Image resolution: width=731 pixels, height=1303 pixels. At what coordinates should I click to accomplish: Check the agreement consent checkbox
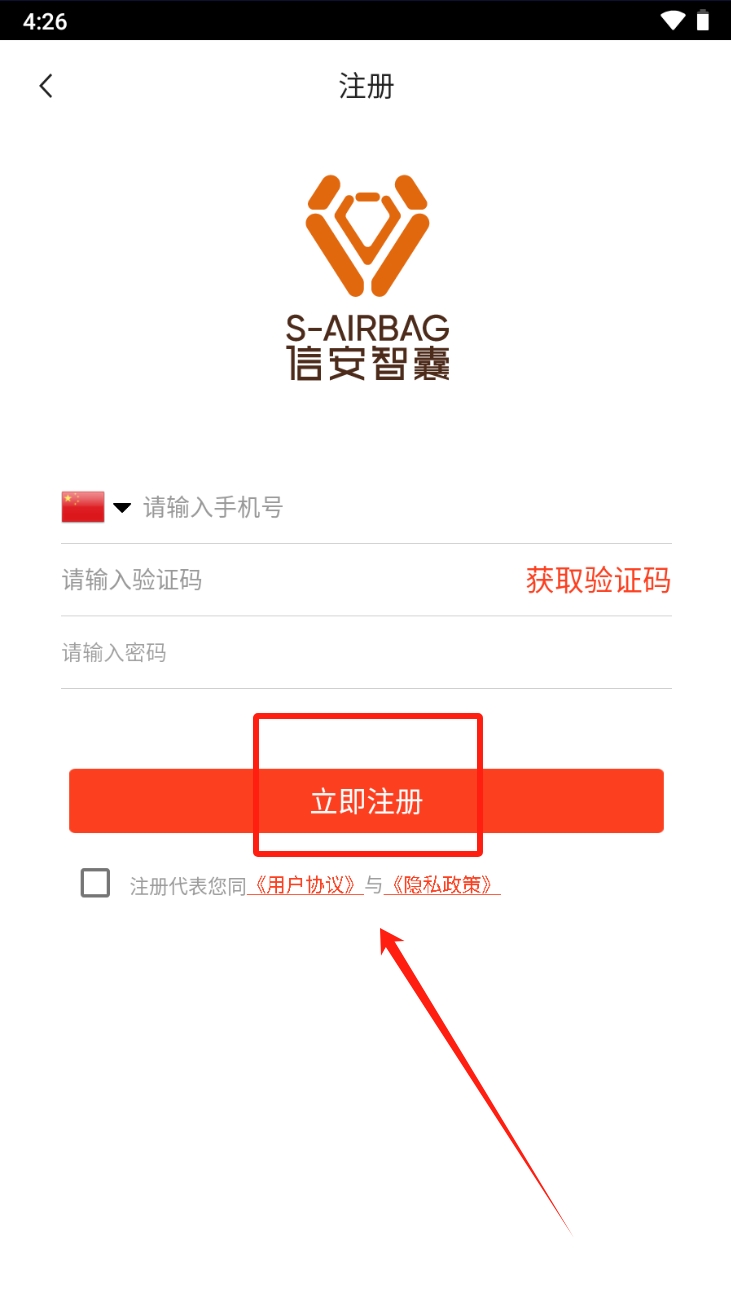[x=95, y=883]
